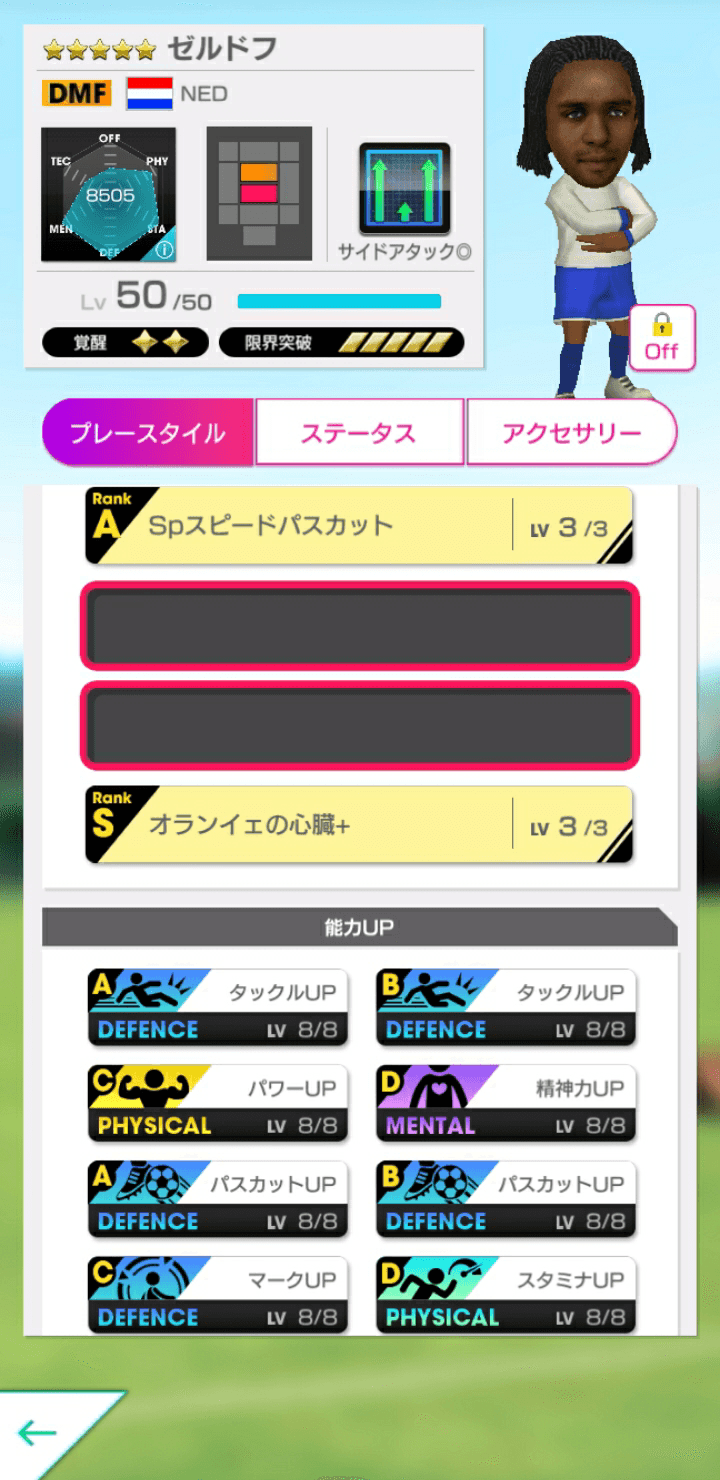Switch to the ステータス tab
Screen dimensions: 720x1480
[360, 430]
